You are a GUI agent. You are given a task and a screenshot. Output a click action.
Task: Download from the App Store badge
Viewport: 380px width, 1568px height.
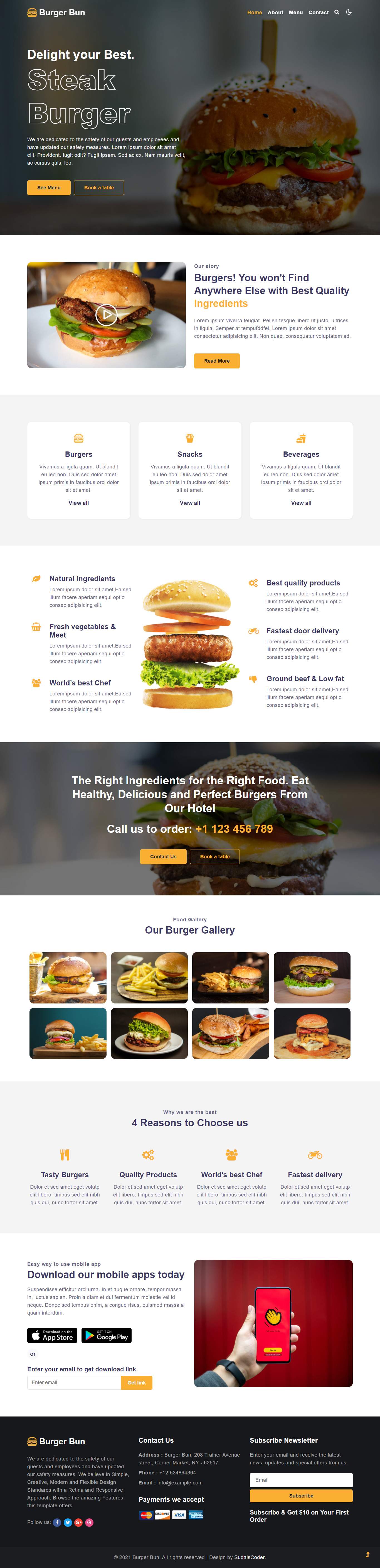(x=52, y=1335)
